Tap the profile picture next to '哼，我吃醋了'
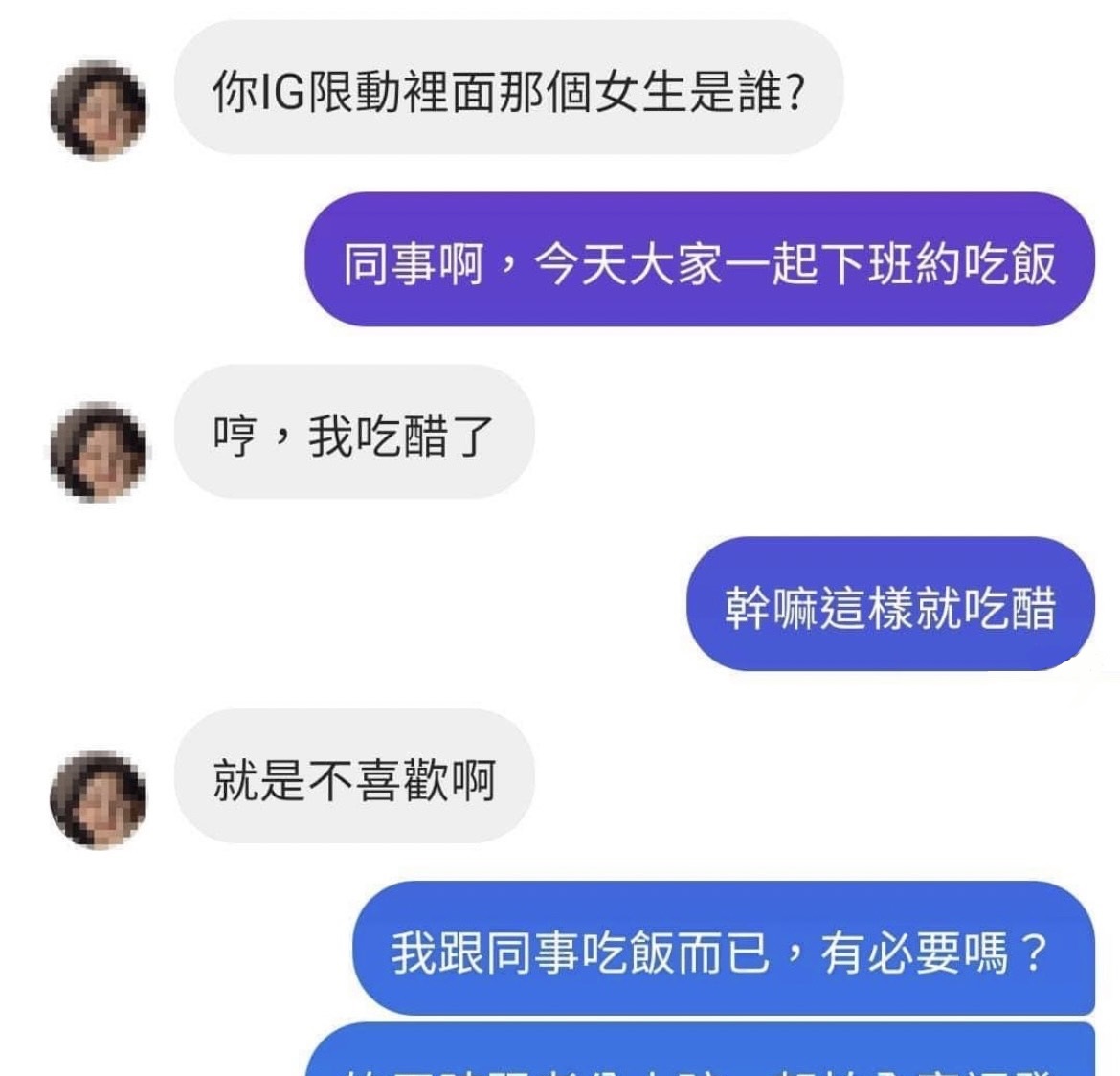This screenshot has height=1076, width=1120. (98, 452)
